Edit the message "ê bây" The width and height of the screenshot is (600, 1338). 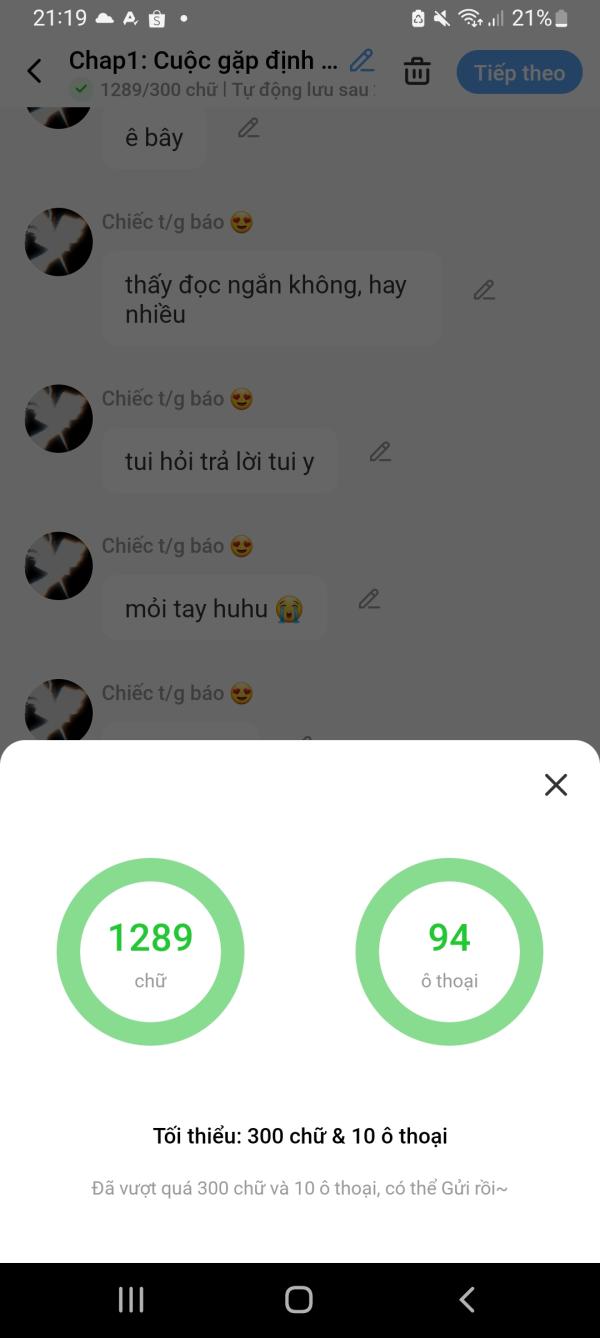point(249,128)
